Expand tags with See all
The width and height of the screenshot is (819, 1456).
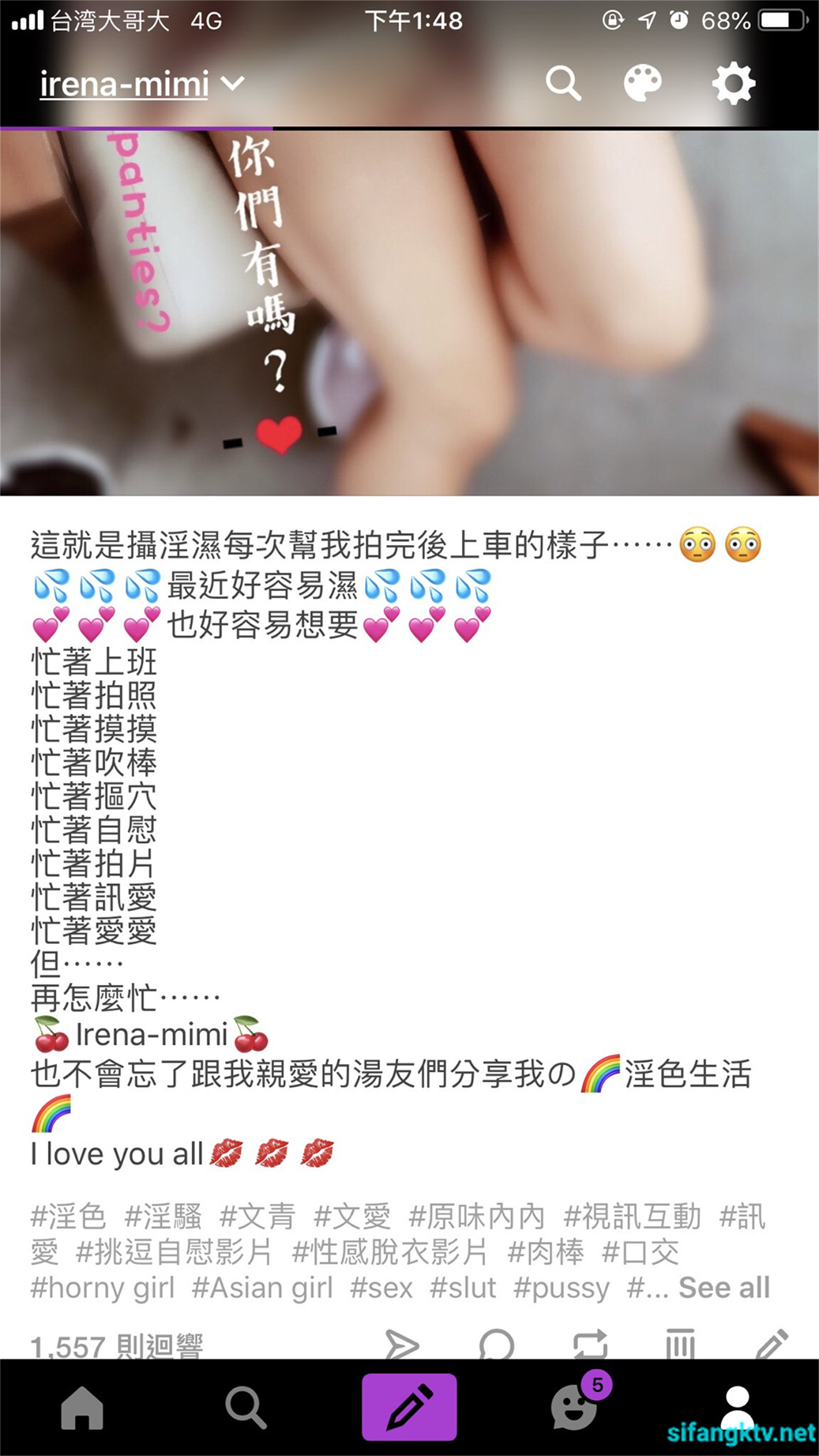(723, 1288)
